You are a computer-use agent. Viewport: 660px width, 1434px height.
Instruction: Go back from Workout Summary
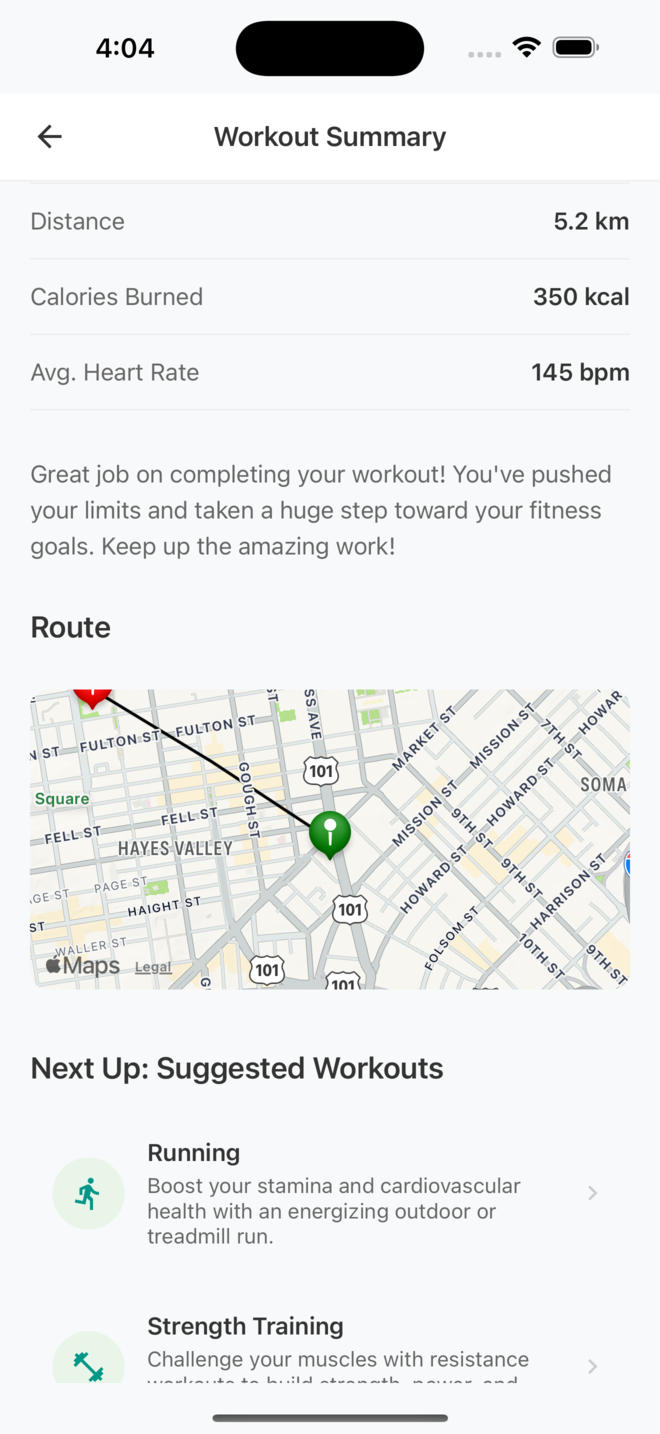[49, 137]
